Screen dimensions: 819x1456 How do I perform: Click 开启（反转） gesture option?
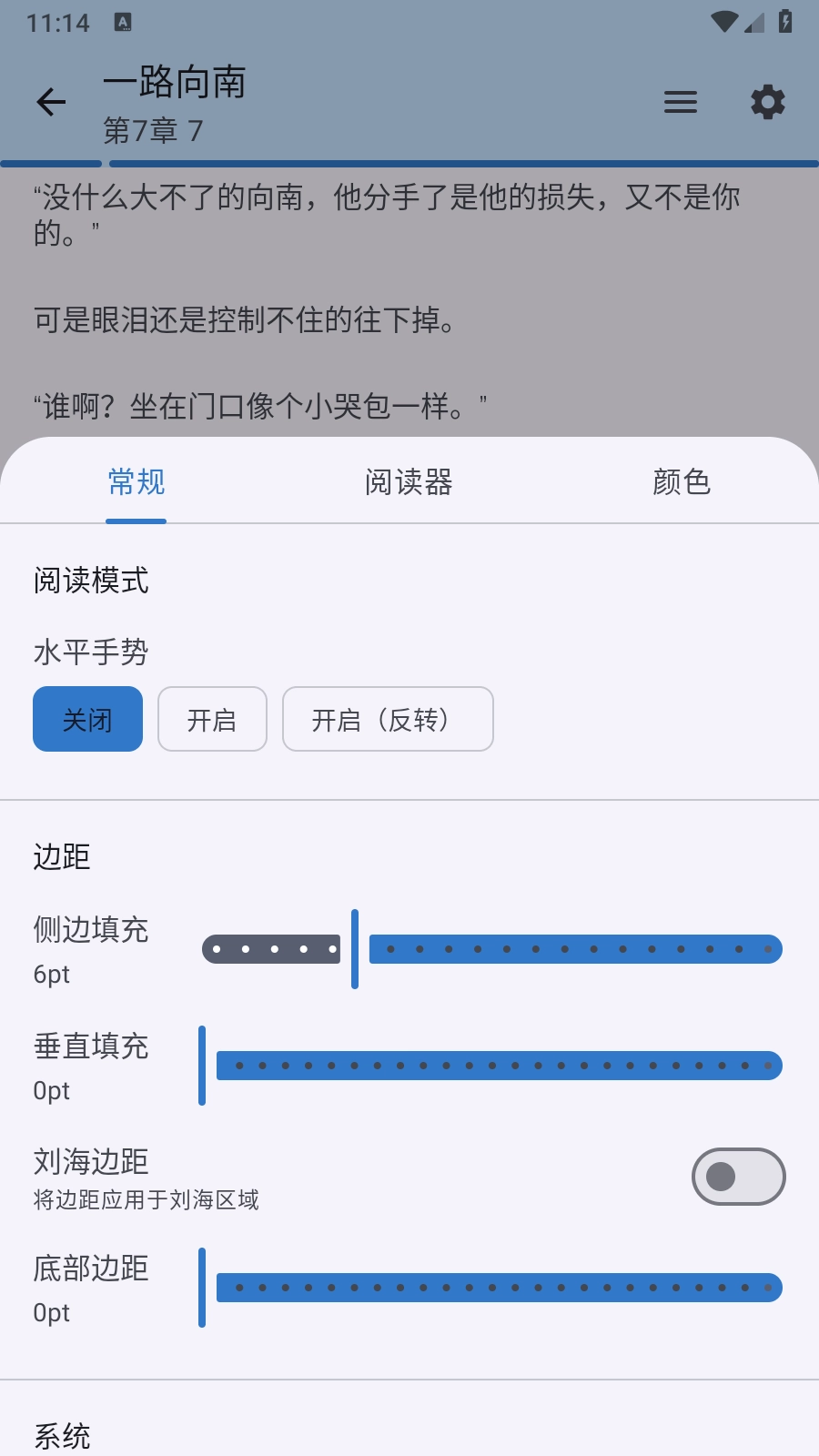(389, 719)
